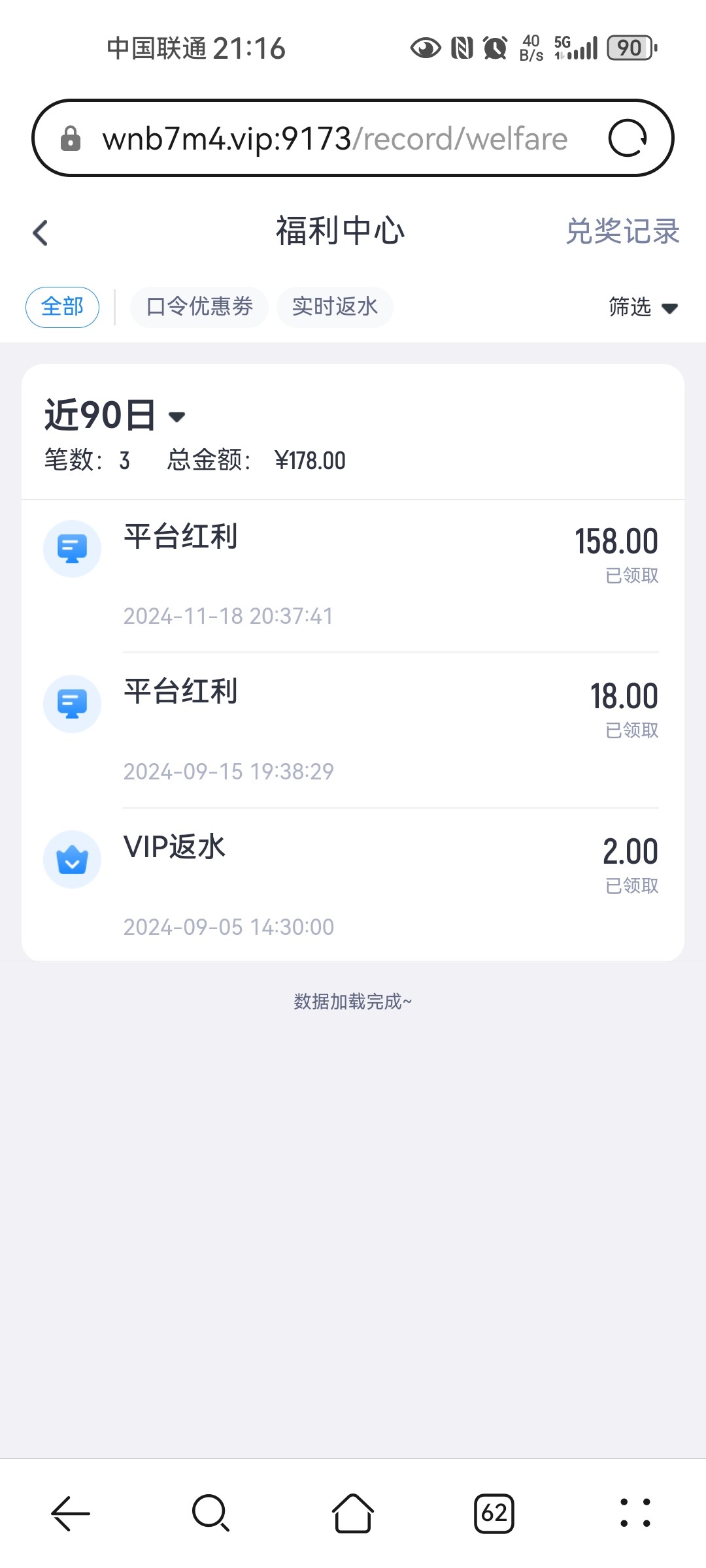Open the browser's four-dot menu
Screen dimensions: 706x1568
coord(635,1513)
